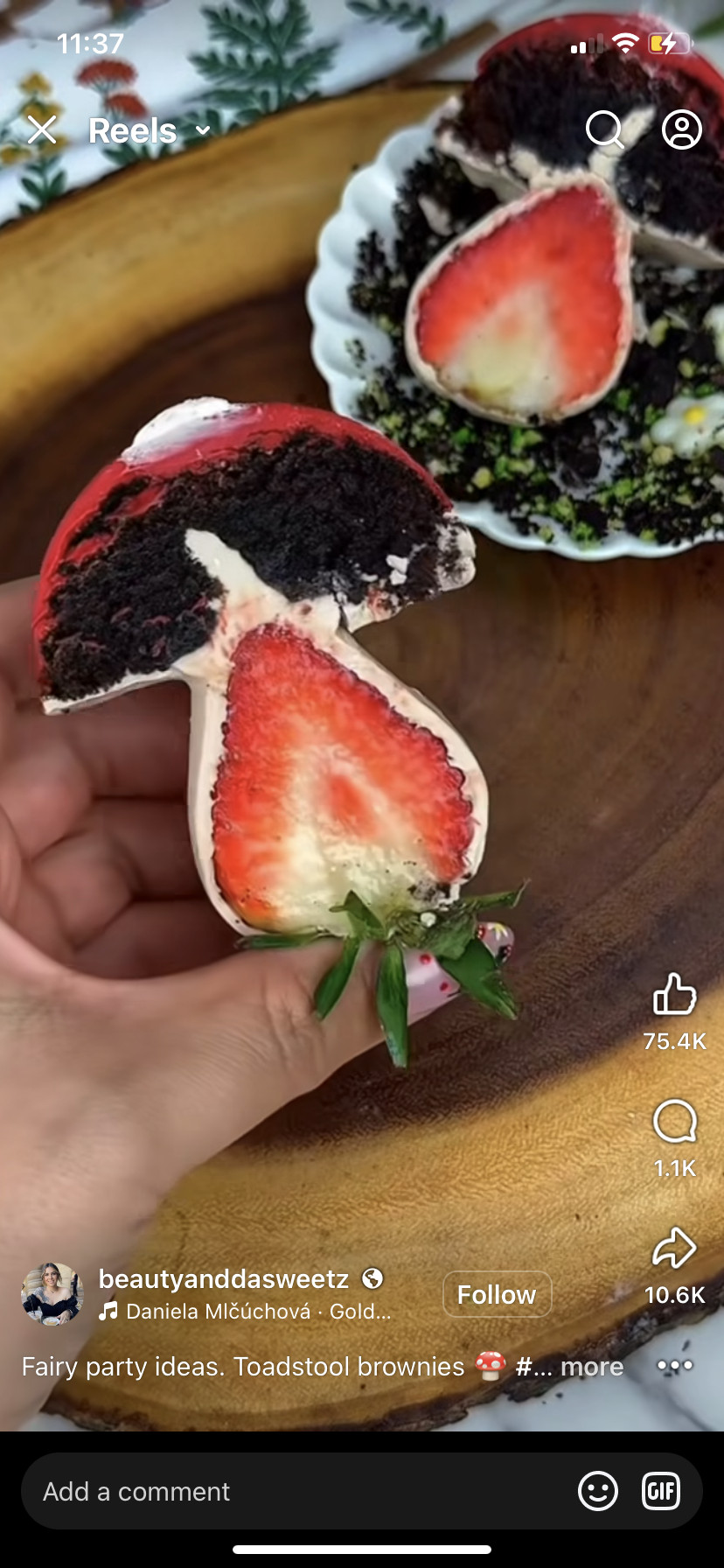Share this reel
Screen dimensions: 724x1568
pos(674,1249)
